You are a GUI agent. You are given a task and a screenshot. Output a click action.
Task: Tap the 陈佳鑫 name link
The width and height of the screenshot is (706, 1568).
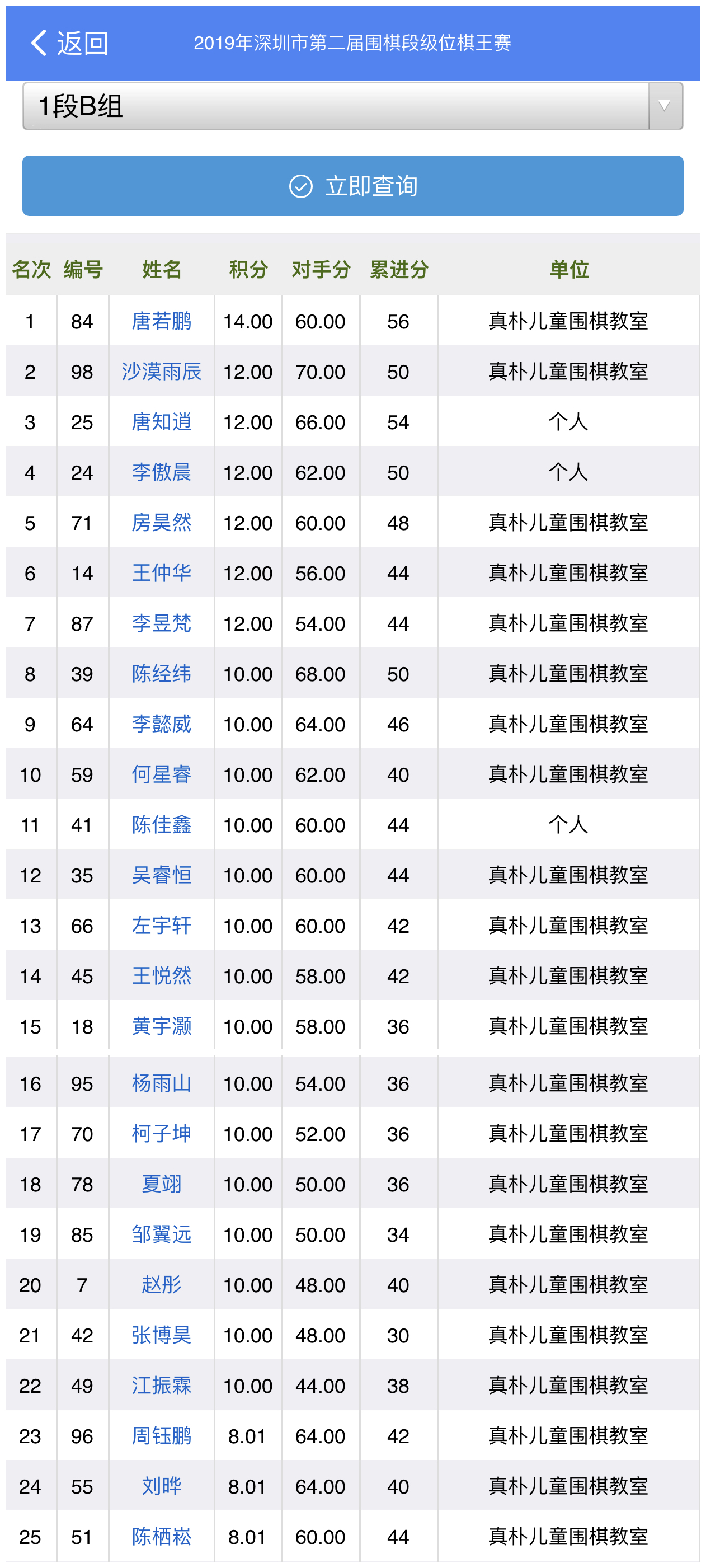[x=161, y=825]
